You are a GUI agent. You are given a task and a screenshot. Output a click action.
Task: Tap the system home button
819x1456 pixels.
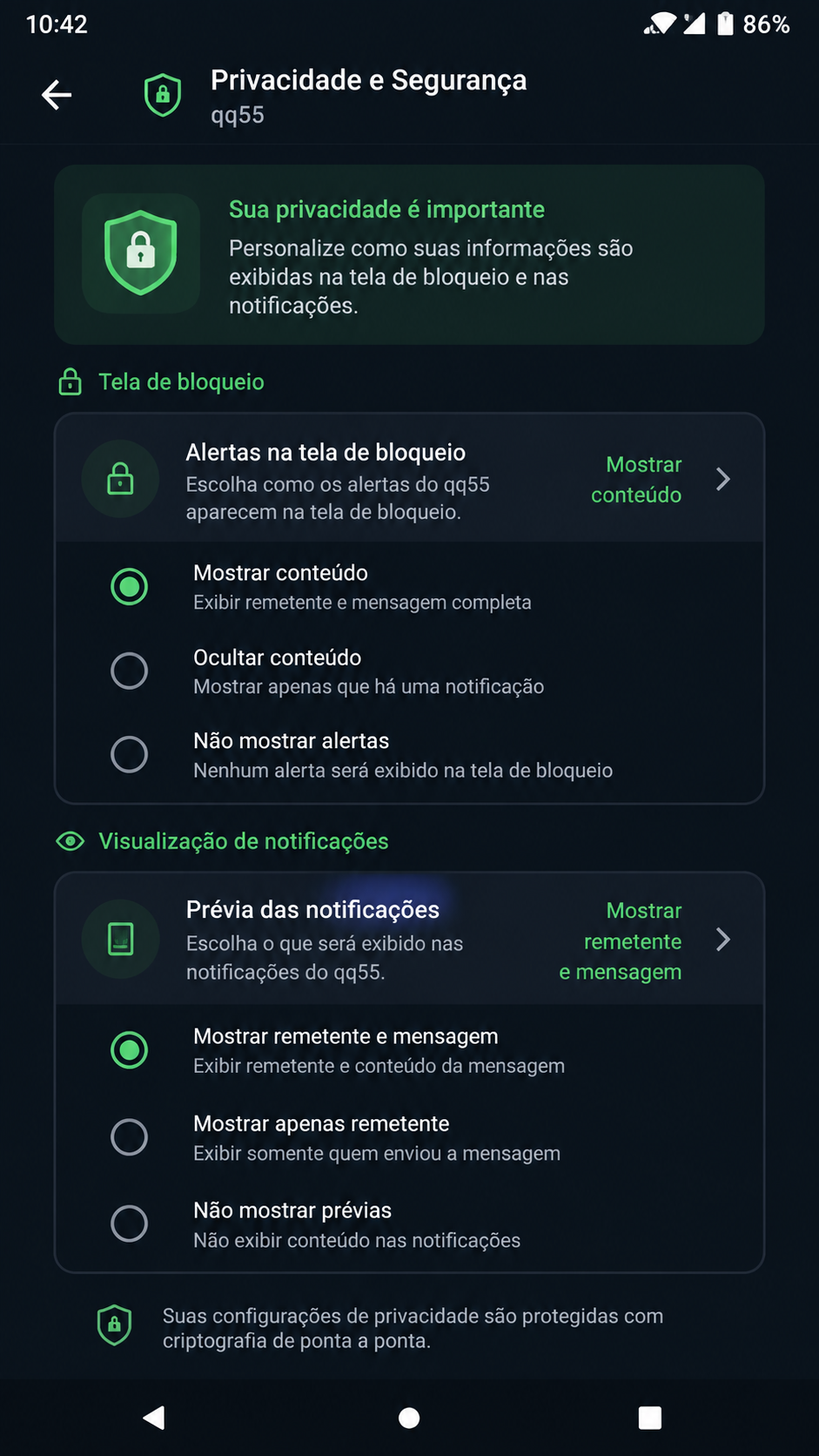(409, 1418)
